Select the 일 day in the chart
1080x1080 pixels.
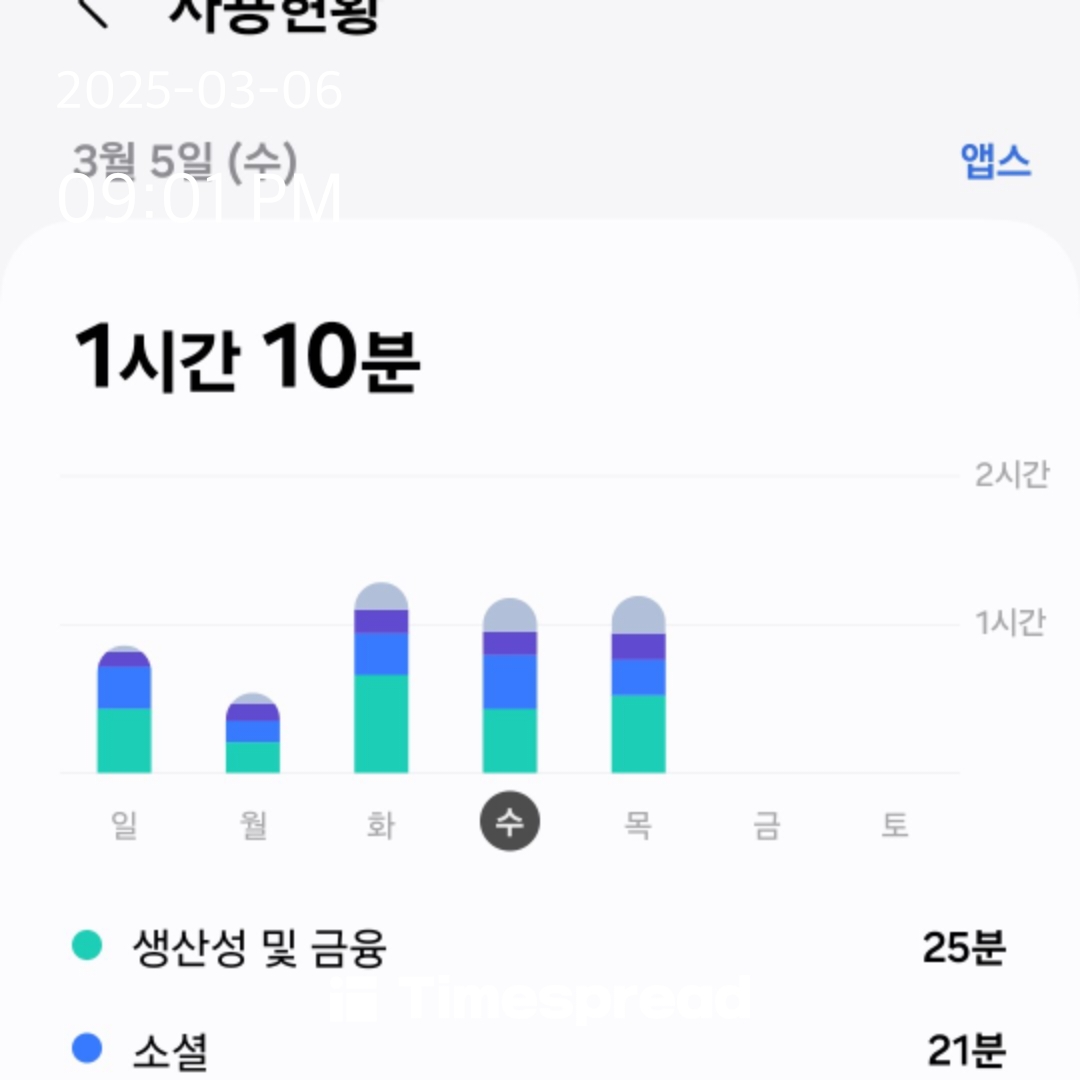coord(124,824)
